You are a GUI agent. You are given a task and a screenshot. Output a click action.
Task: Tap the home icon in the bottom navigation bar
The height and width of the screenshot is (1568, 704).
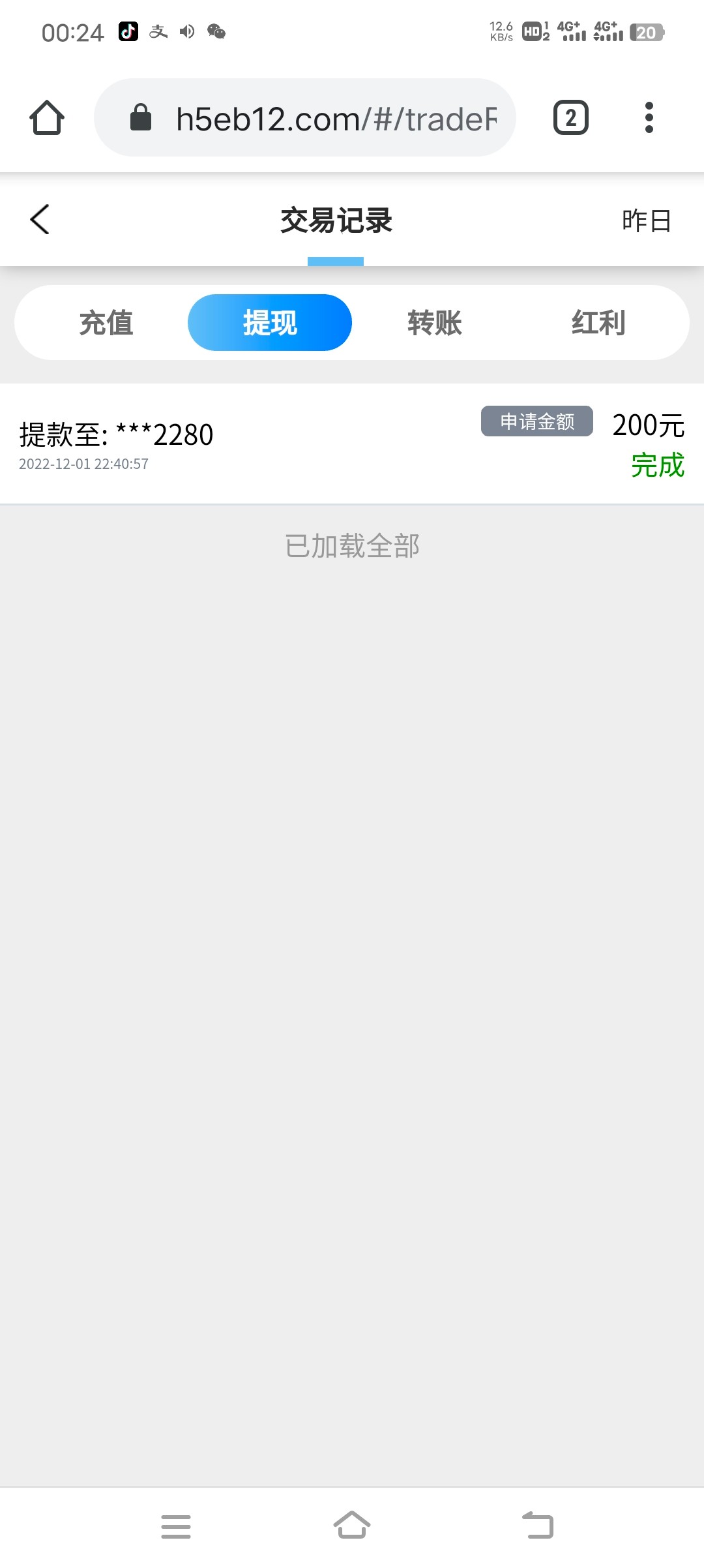[352, 1526]
